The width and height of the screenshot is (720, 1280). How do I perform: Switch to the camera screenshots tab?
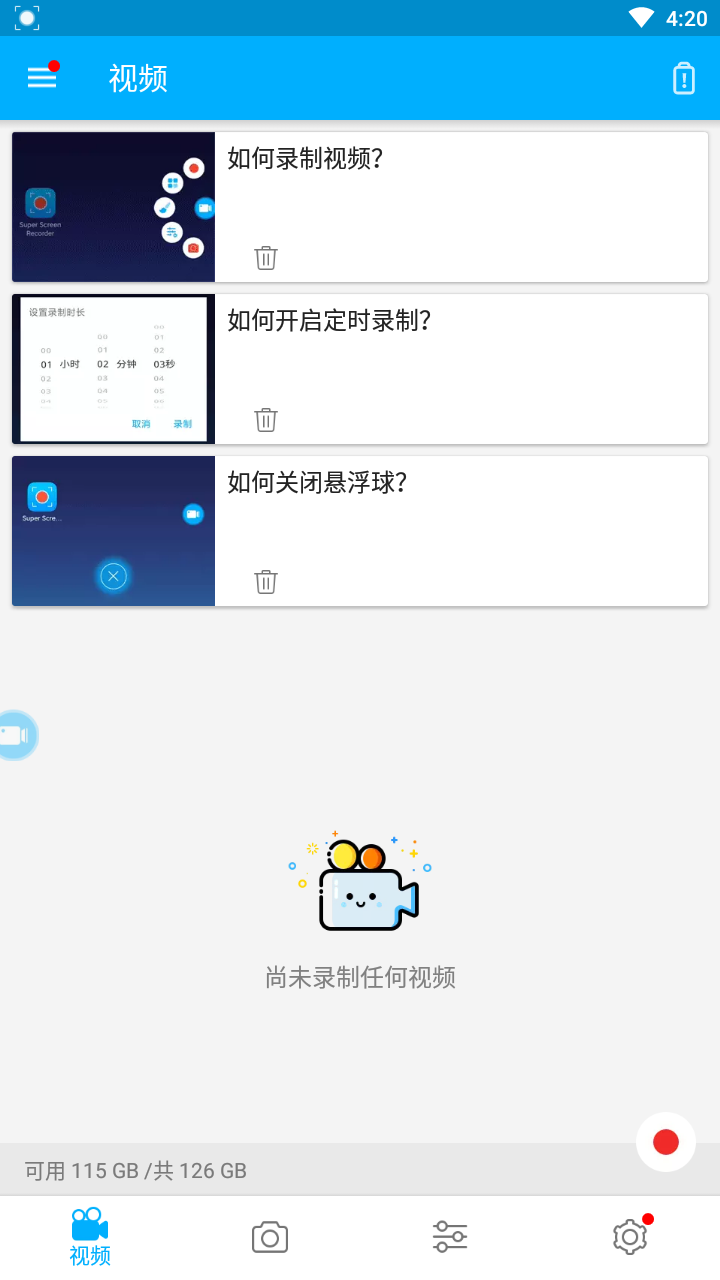270,1238
